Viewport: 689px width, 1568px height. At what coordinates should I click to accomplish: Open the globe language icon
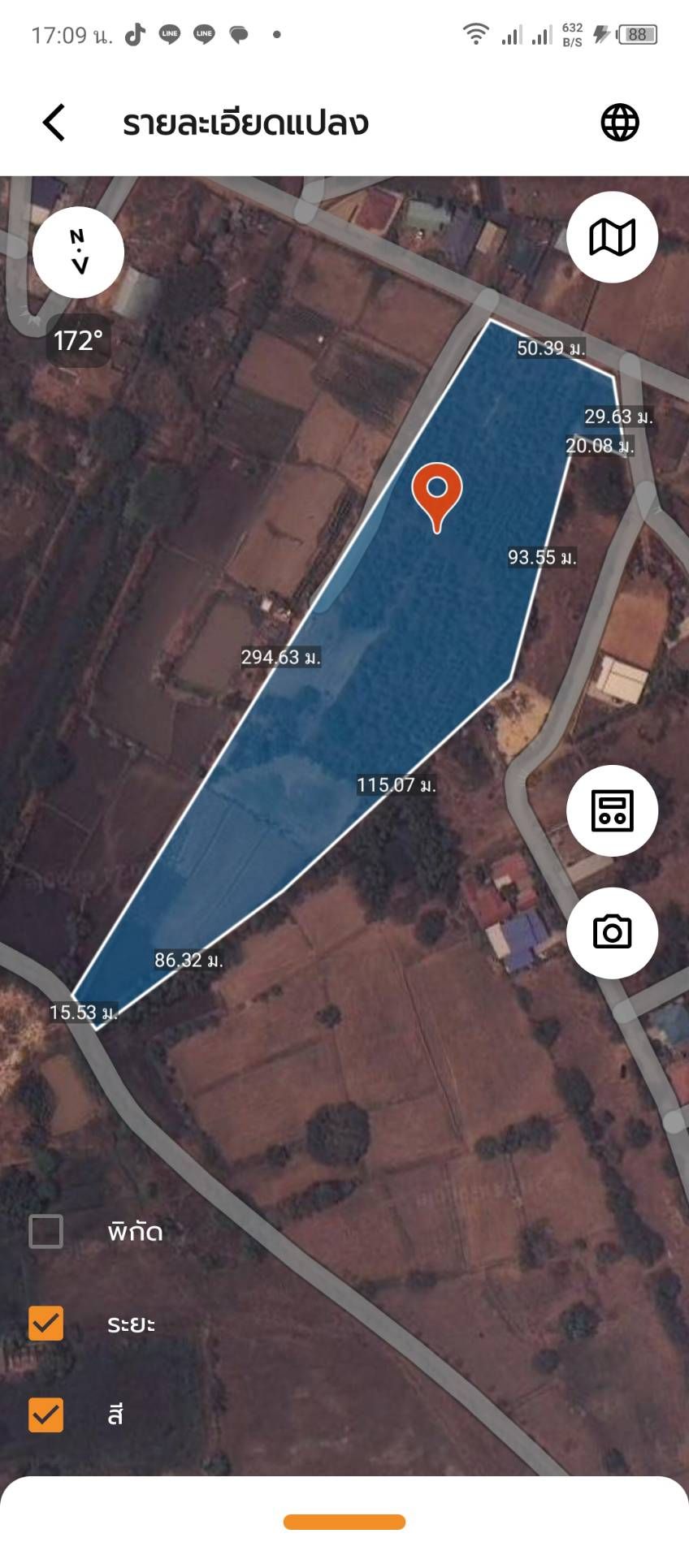tap(620, 123)
